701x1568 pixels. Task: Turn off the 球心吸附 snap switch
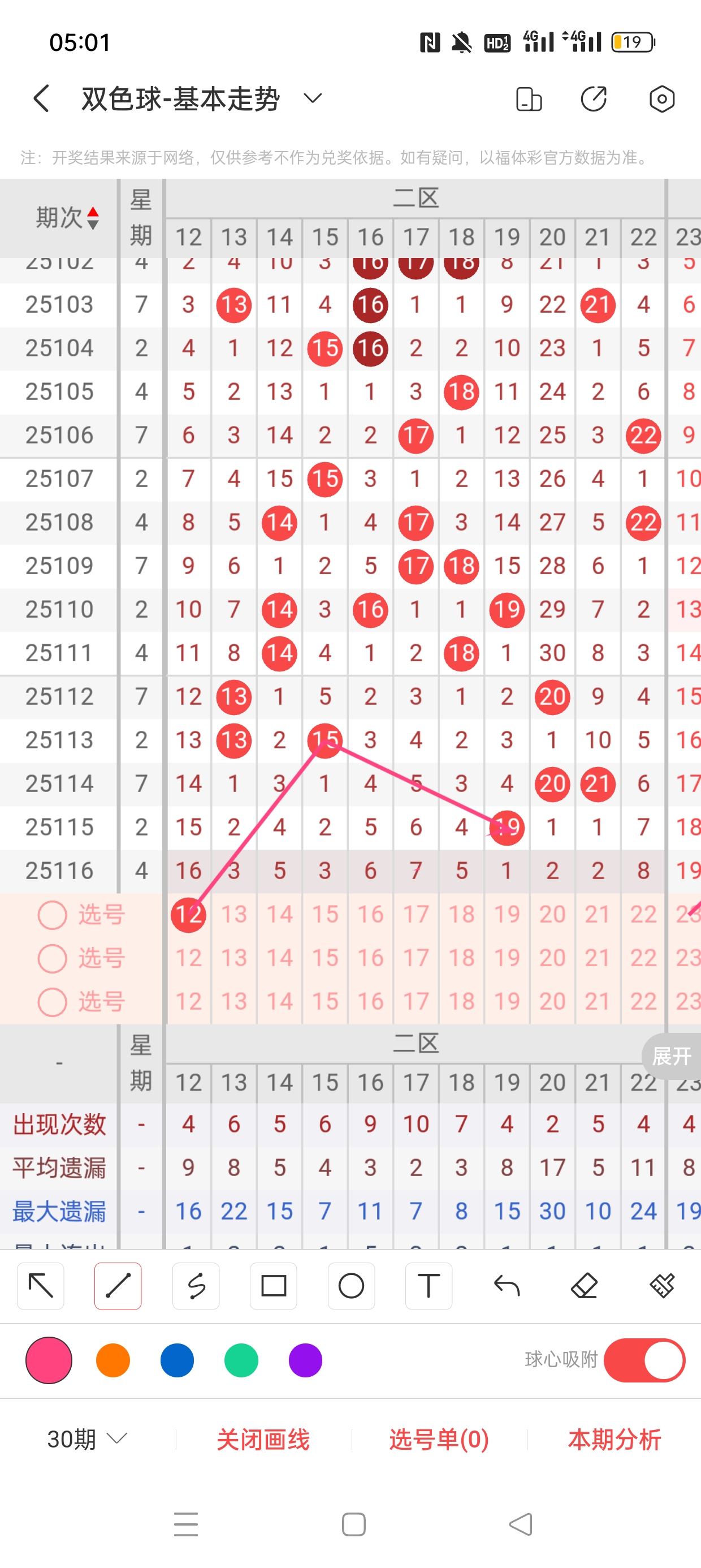click(644, 1360)
